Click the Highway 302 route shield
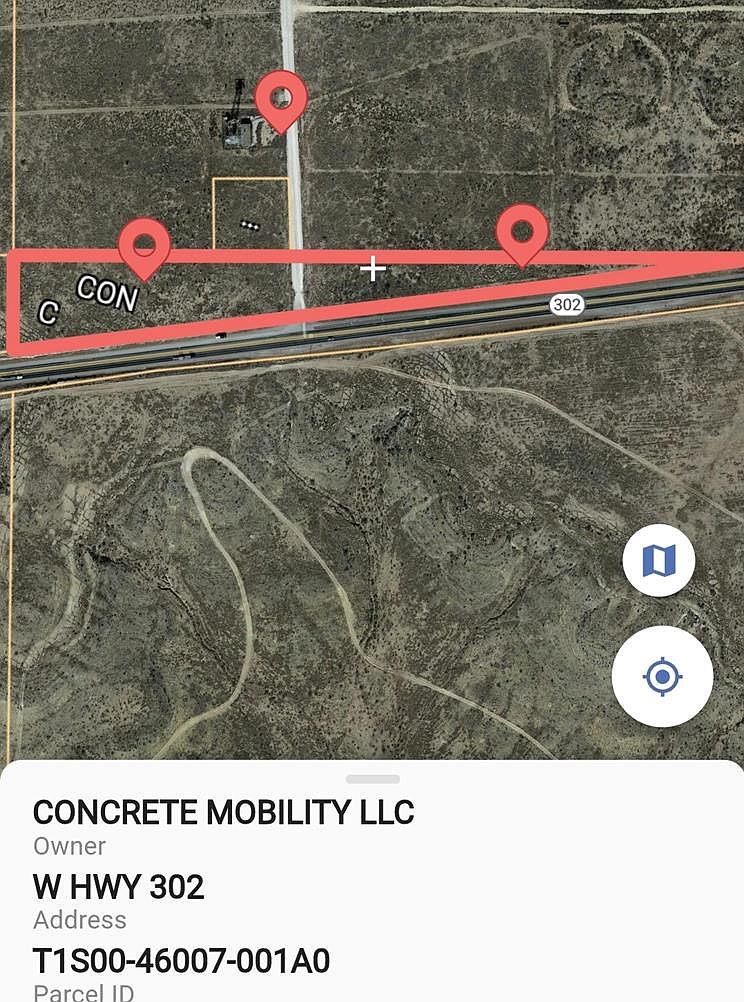Screen dimensions: 744x1002 click(565, 306)
